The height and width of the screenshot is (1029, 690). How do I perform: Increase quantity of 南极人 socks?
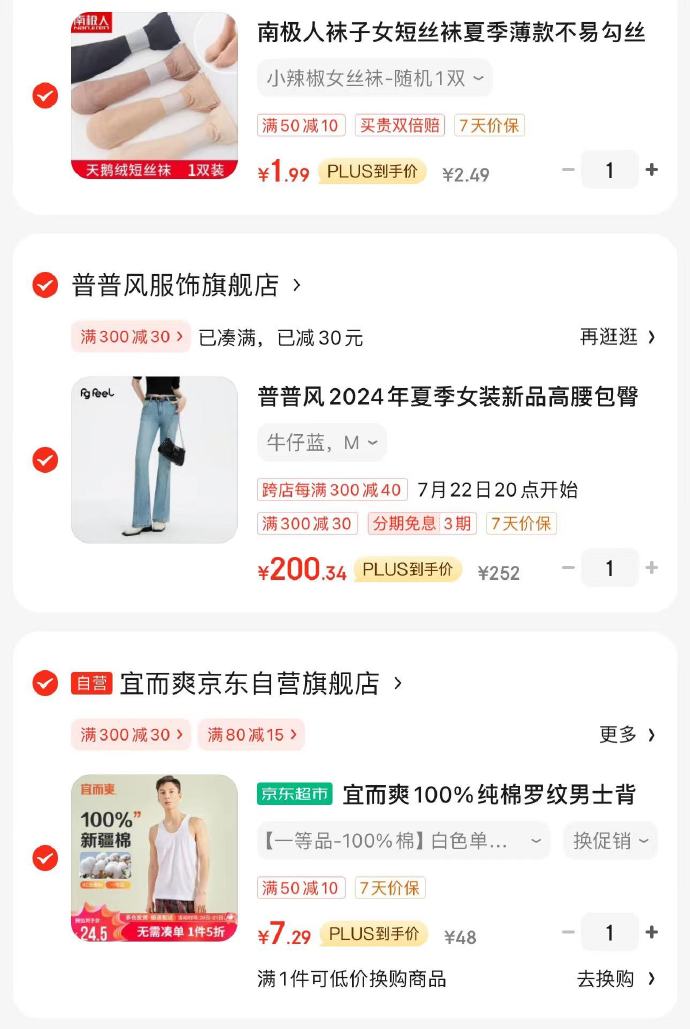pos(652,170)
